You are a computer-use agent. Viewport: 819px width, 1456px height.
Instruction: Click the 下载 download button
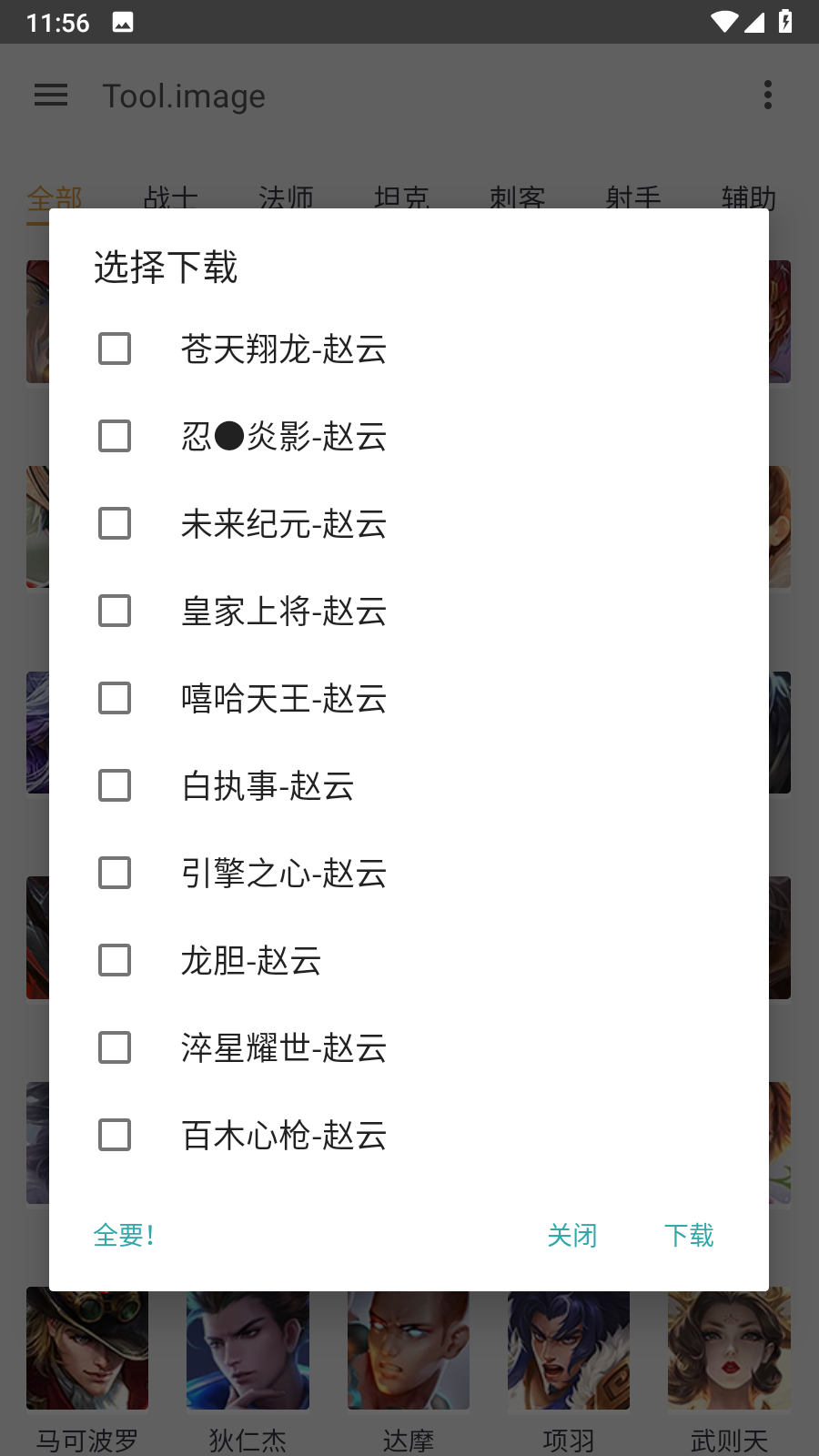[689, 1236]
